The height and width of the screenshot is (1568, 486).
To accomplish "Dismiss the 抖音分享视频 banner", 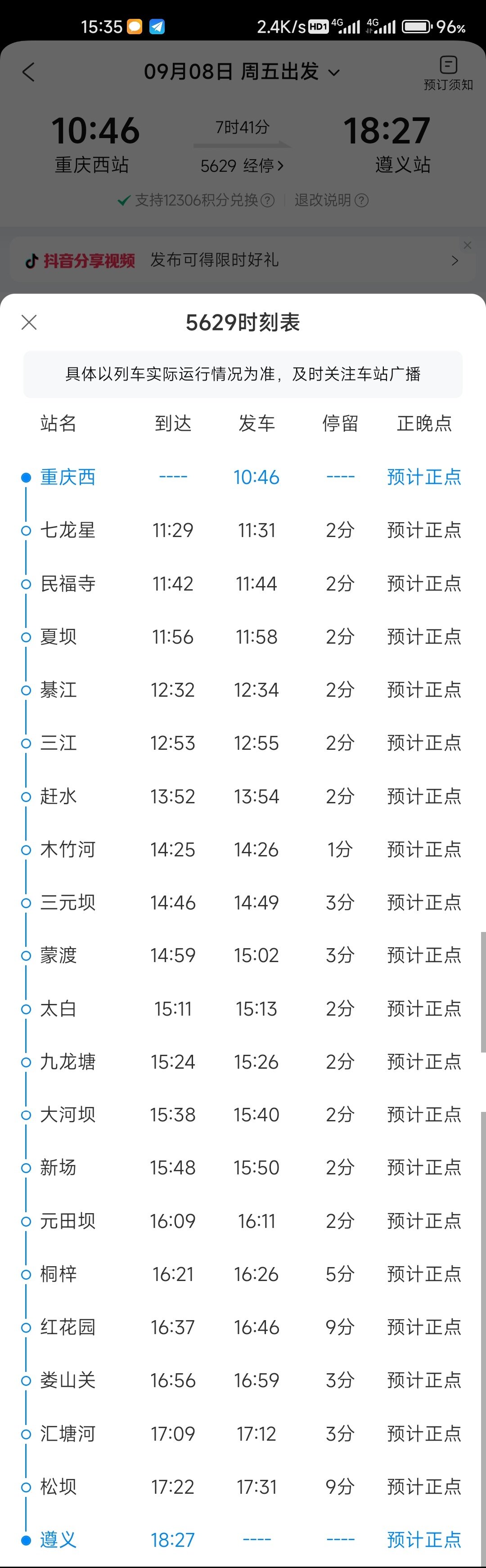I will click(467, 245).
